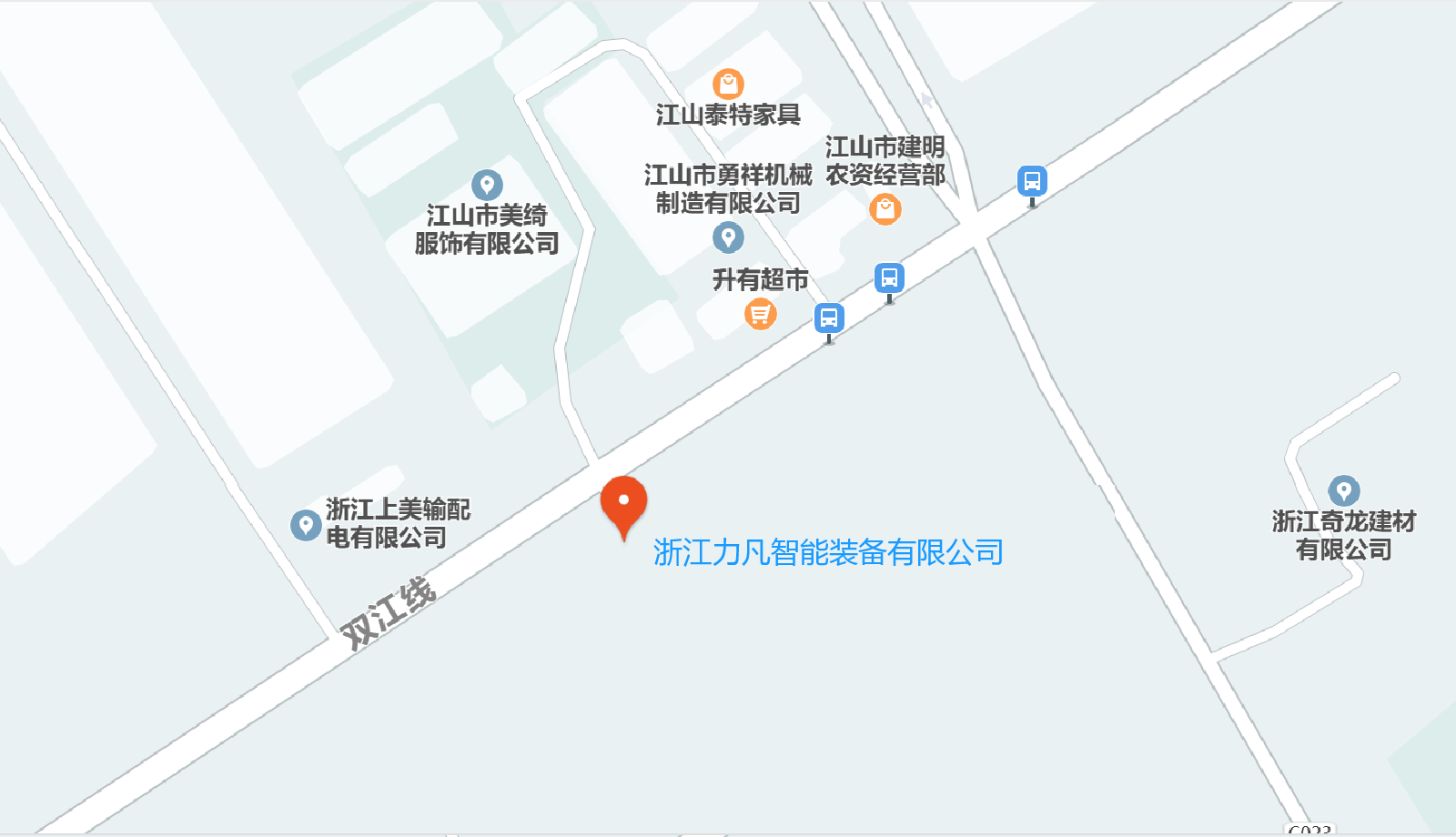Open the 浙江奇龙建材有限公司 marker
This screenshot has width=1456, height=837.
1344,491
